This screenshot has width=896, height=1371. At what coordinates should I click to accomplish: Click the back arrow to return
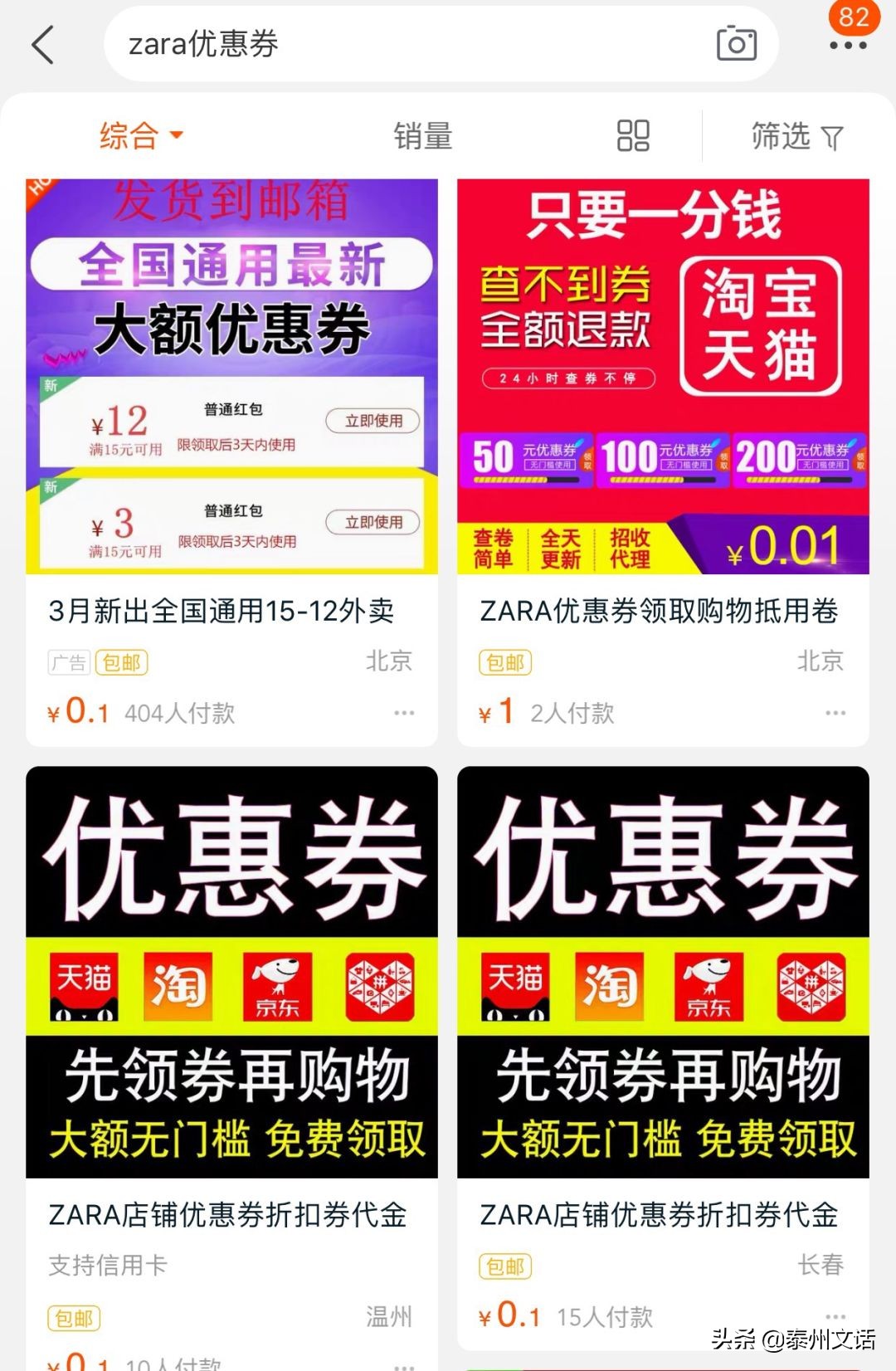tap(43, 43)
